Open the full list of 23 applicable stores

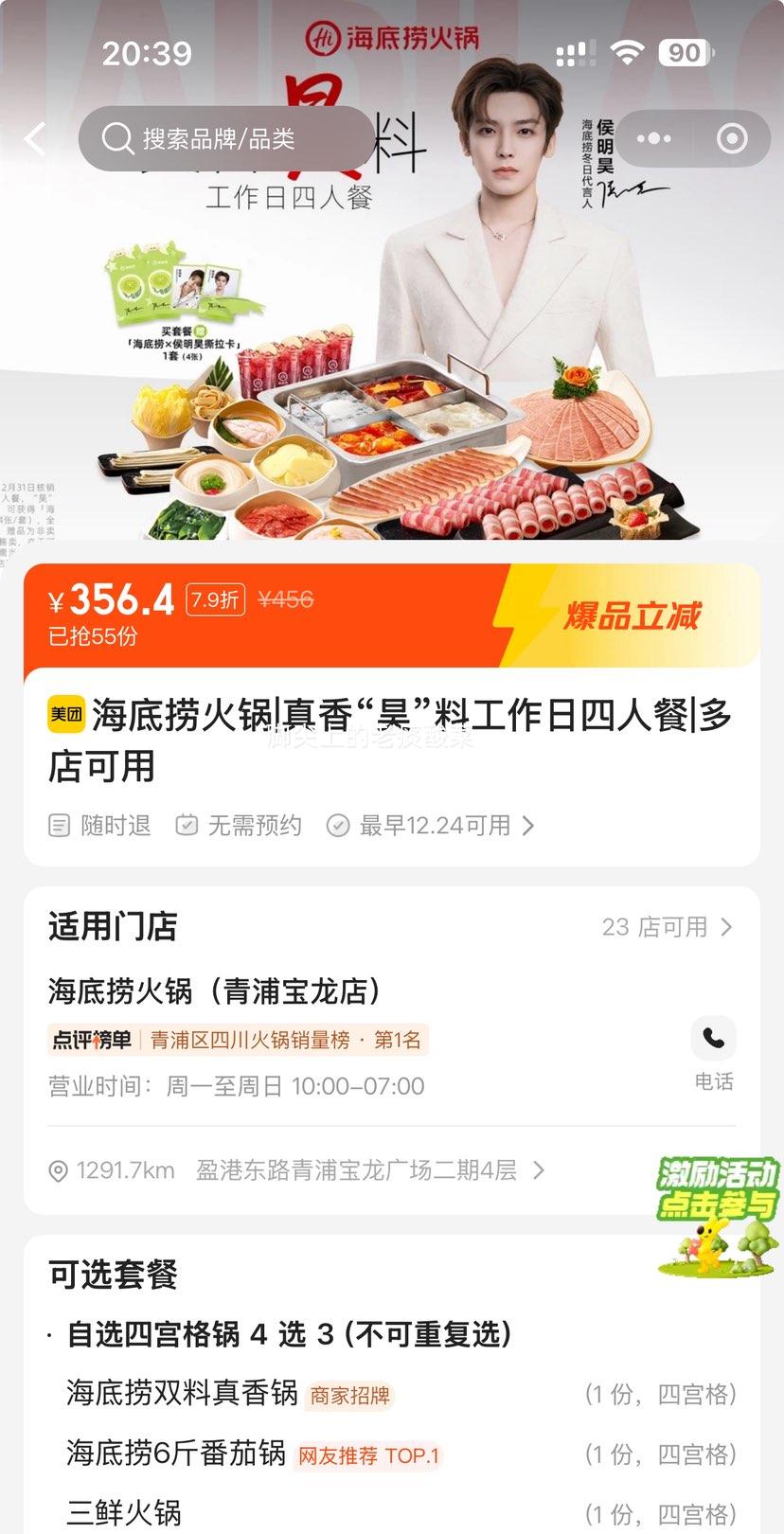(x=668, y=927)
